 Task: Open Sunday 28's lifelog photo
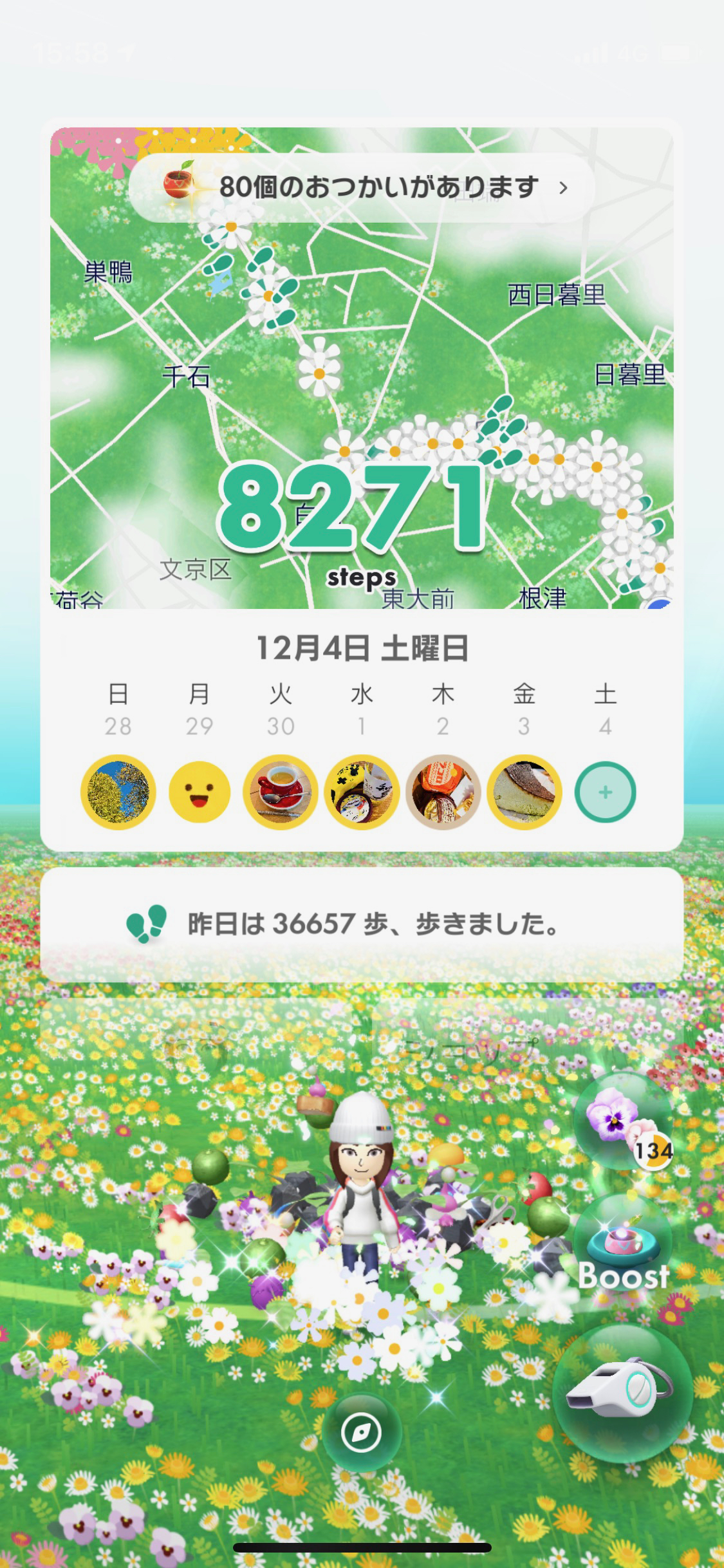pyautogui.click(x=118, y=792)
